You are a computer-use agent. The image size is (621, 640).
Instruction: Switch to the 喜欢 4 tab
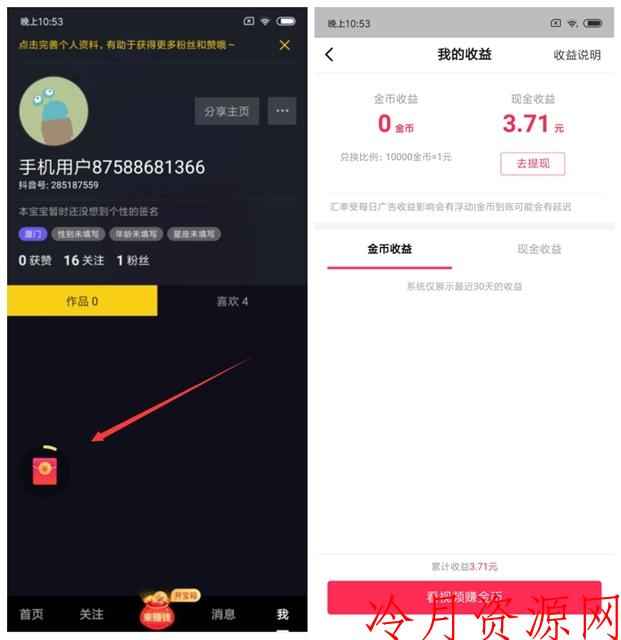[x=232, y=301]
